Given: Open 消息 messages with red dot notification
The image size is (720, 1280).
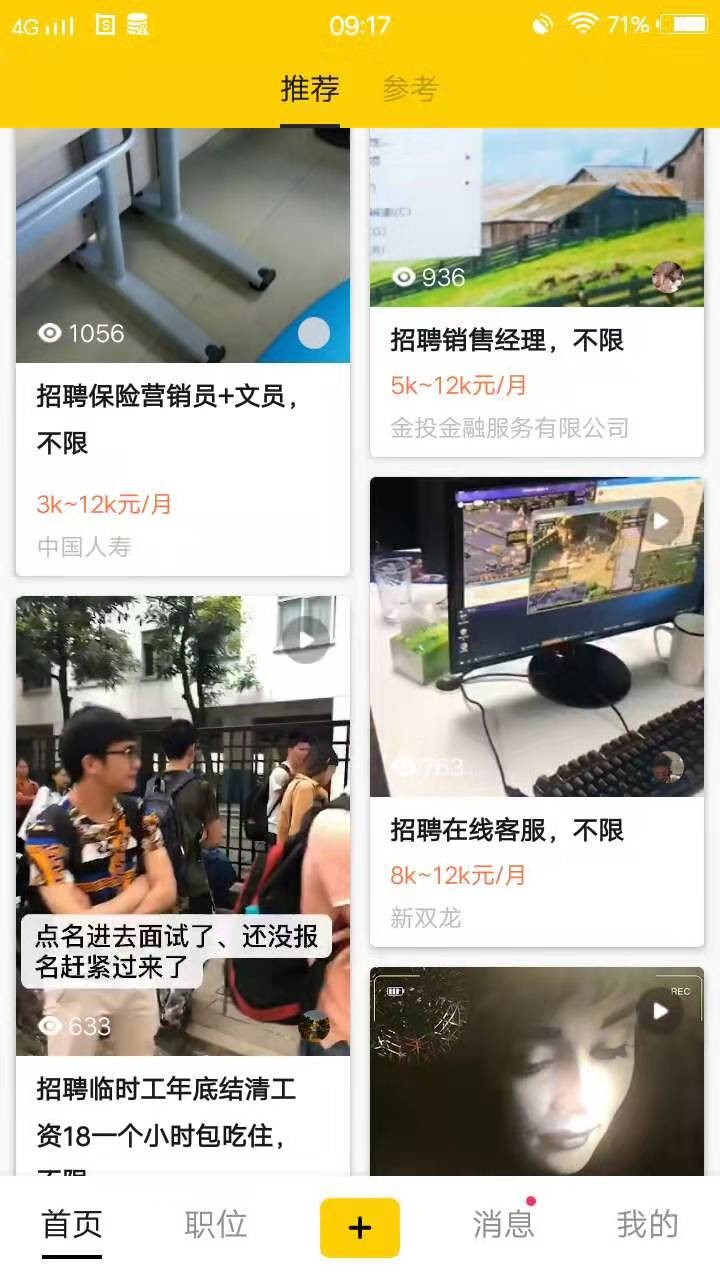Looking at the screenshot, I should tap(502, 1224).
